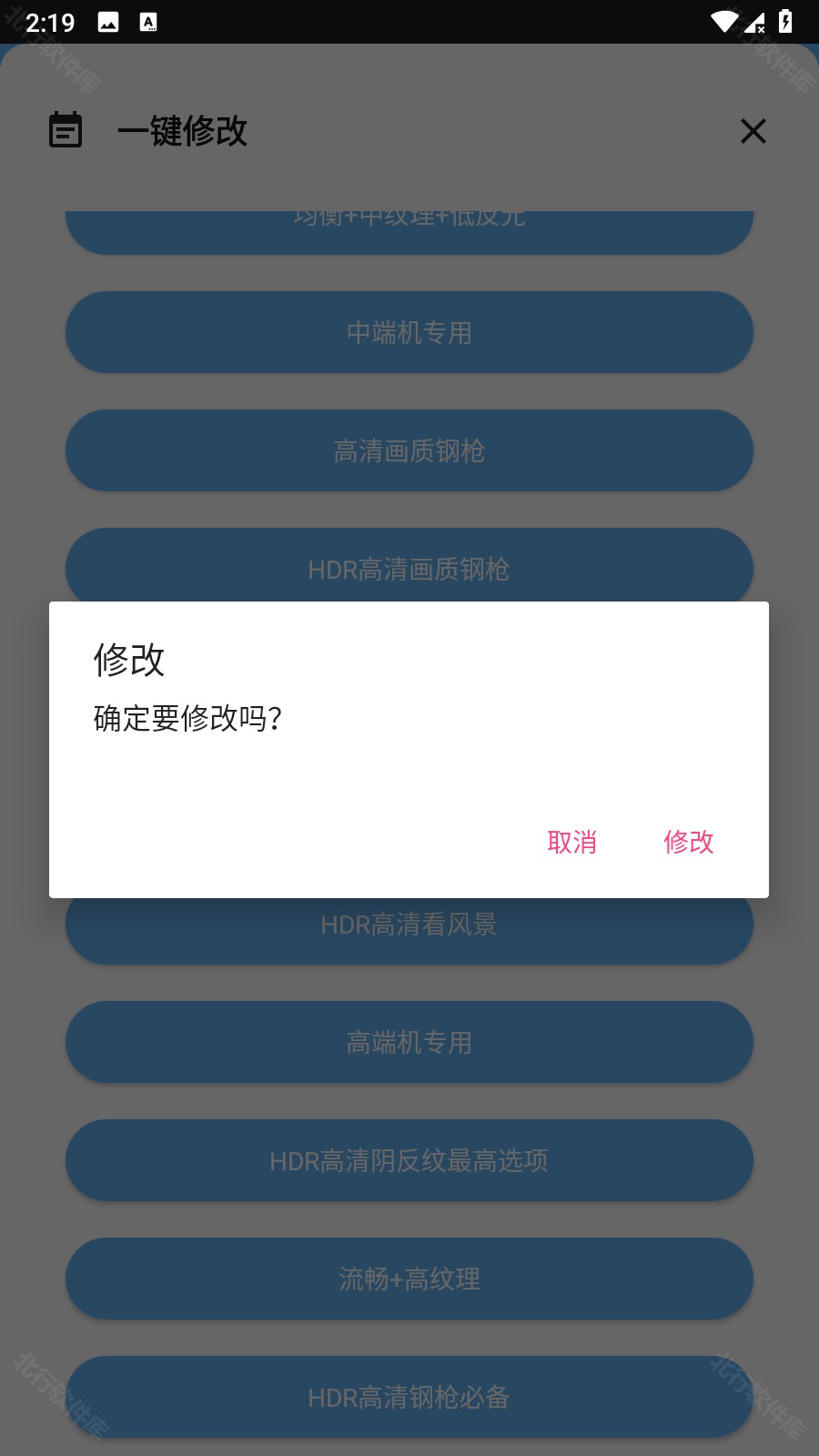
Task: Tap HDR高清阴反纹最高选项 preset
Action: (x=409, y=1160)
